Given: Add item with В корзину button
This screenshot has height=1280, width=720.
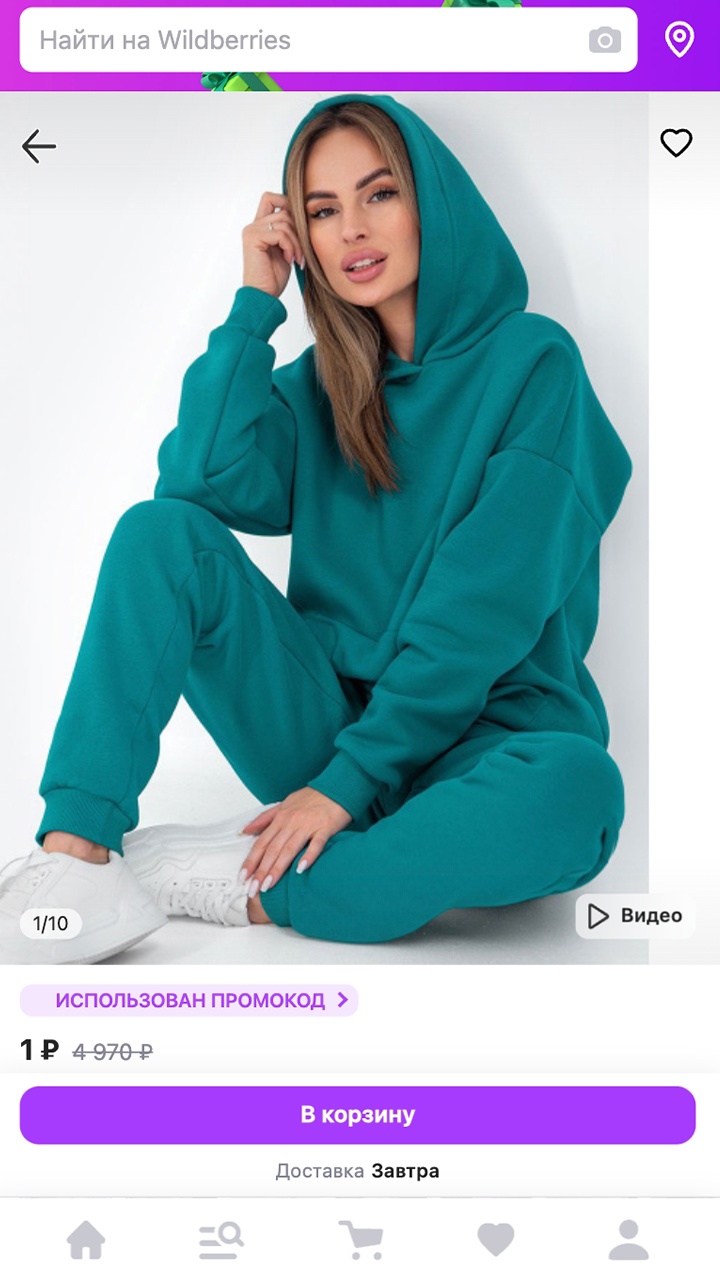Looking at the screenshot, I should tap(358, 1115).
